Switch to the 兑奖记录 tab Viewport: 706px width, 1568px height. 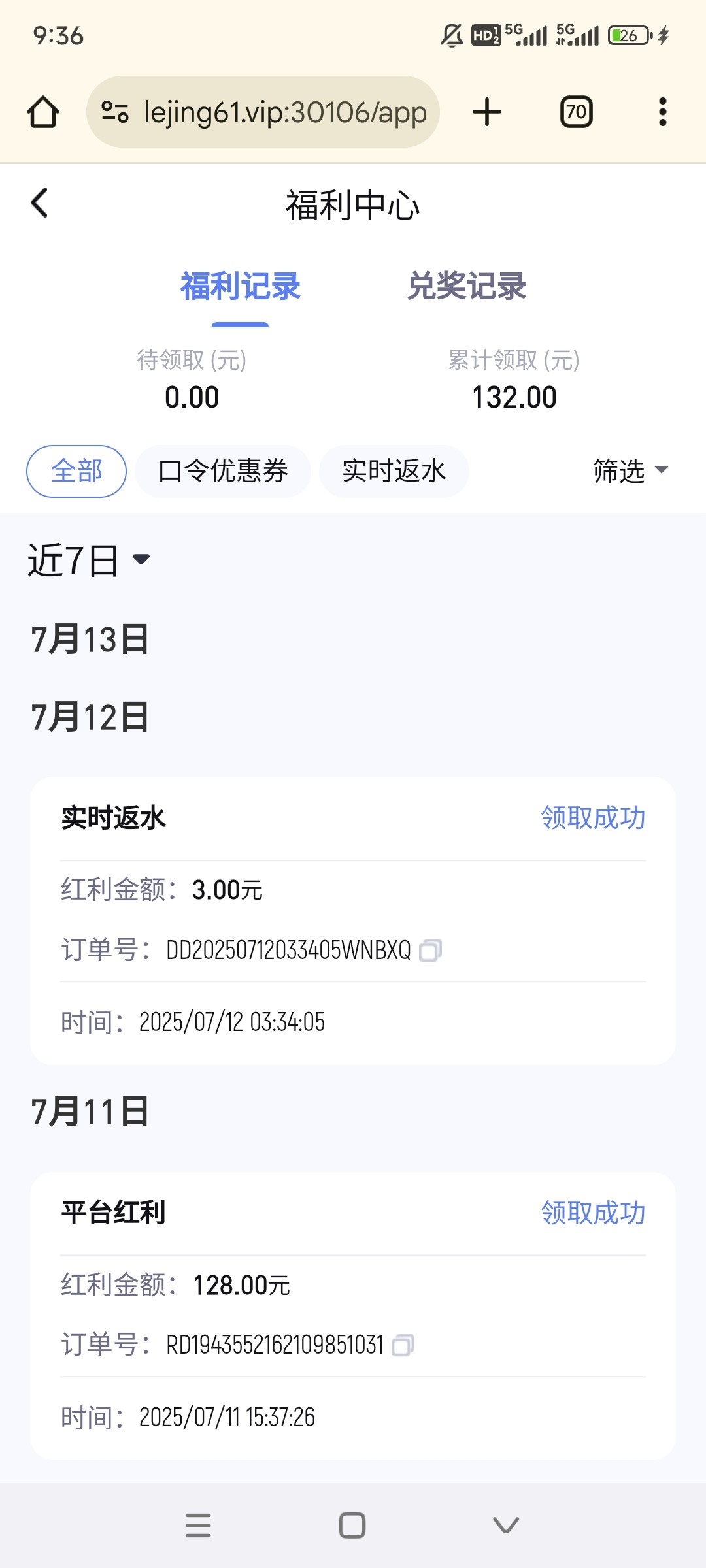coord(468,286)
